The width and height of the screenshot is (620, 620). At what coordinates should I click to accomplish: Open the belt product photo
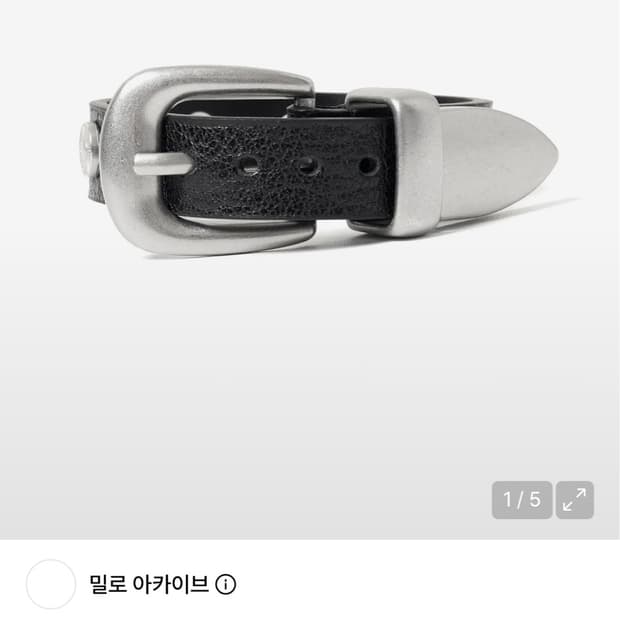click(310, 270)
